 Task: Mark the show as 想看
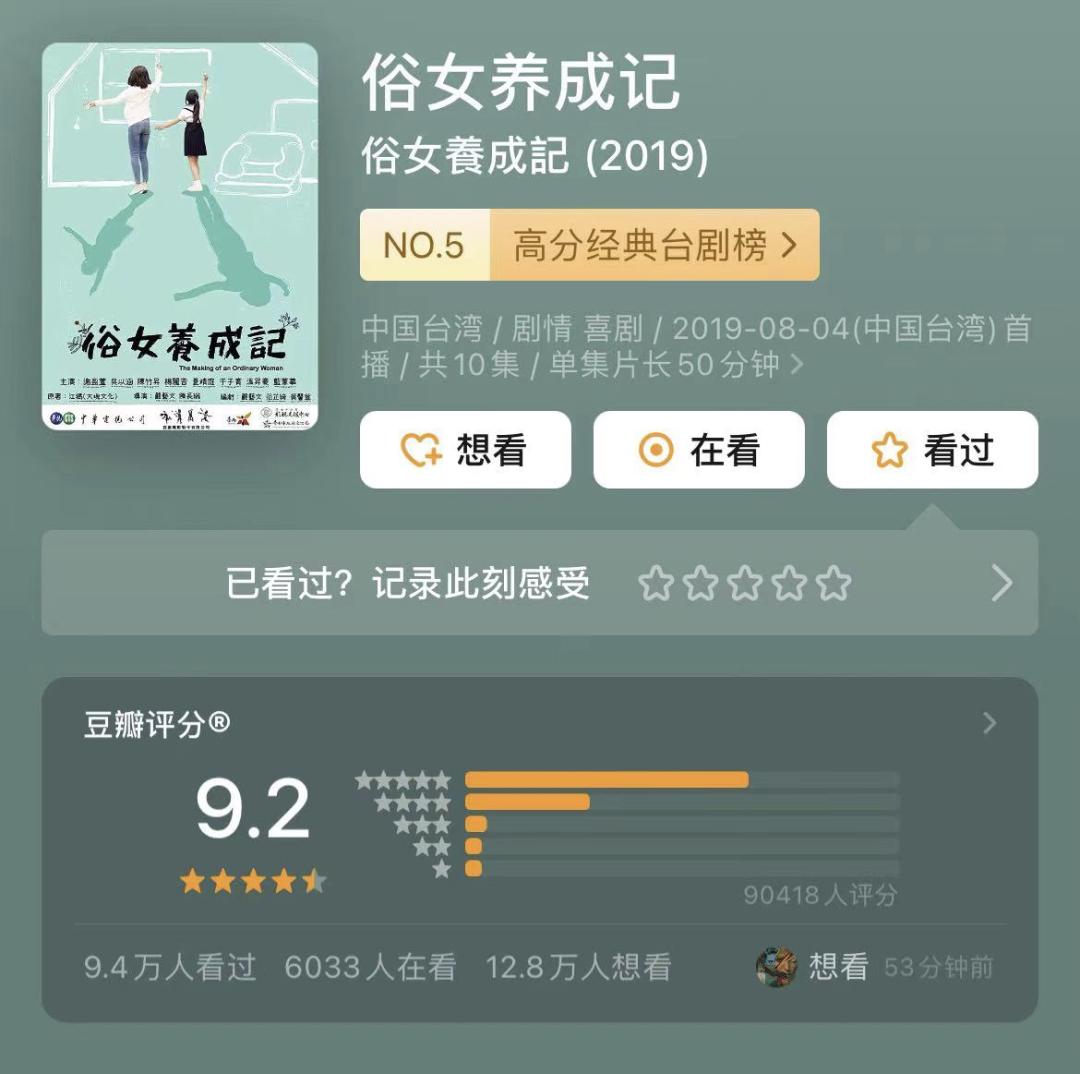tap(465, 450)
